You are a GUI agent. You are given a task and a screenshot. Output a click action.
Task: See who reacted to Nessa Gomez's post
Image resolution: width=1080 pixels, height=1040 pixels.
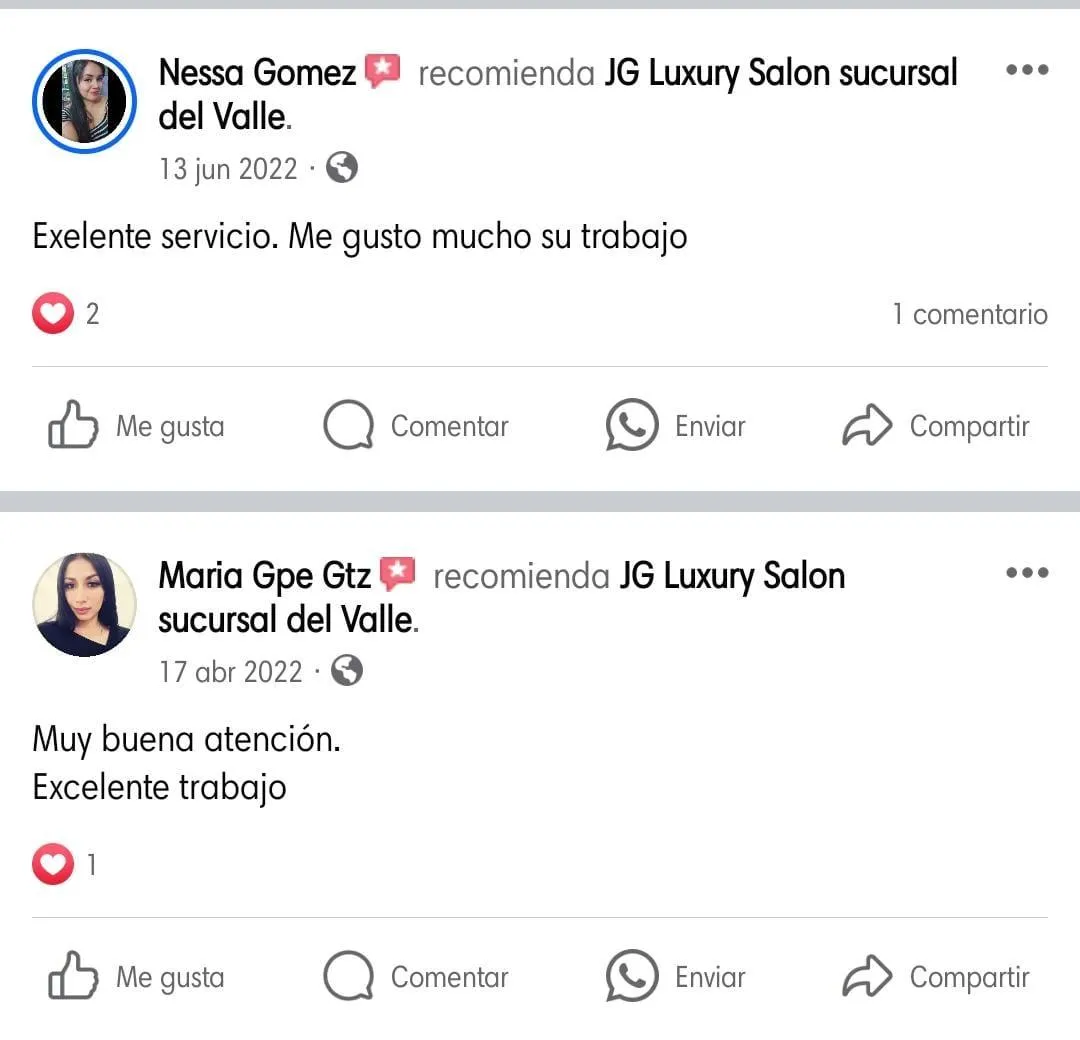(66, 315)
